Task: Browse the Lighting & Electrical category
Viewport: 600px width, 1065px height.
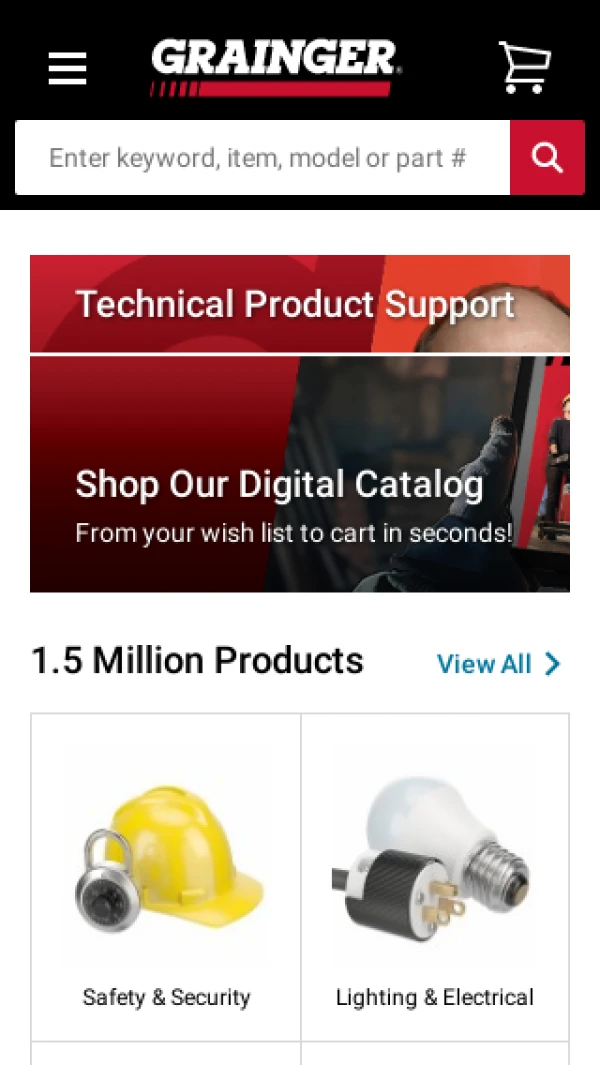Action: [x=435, y=877]
